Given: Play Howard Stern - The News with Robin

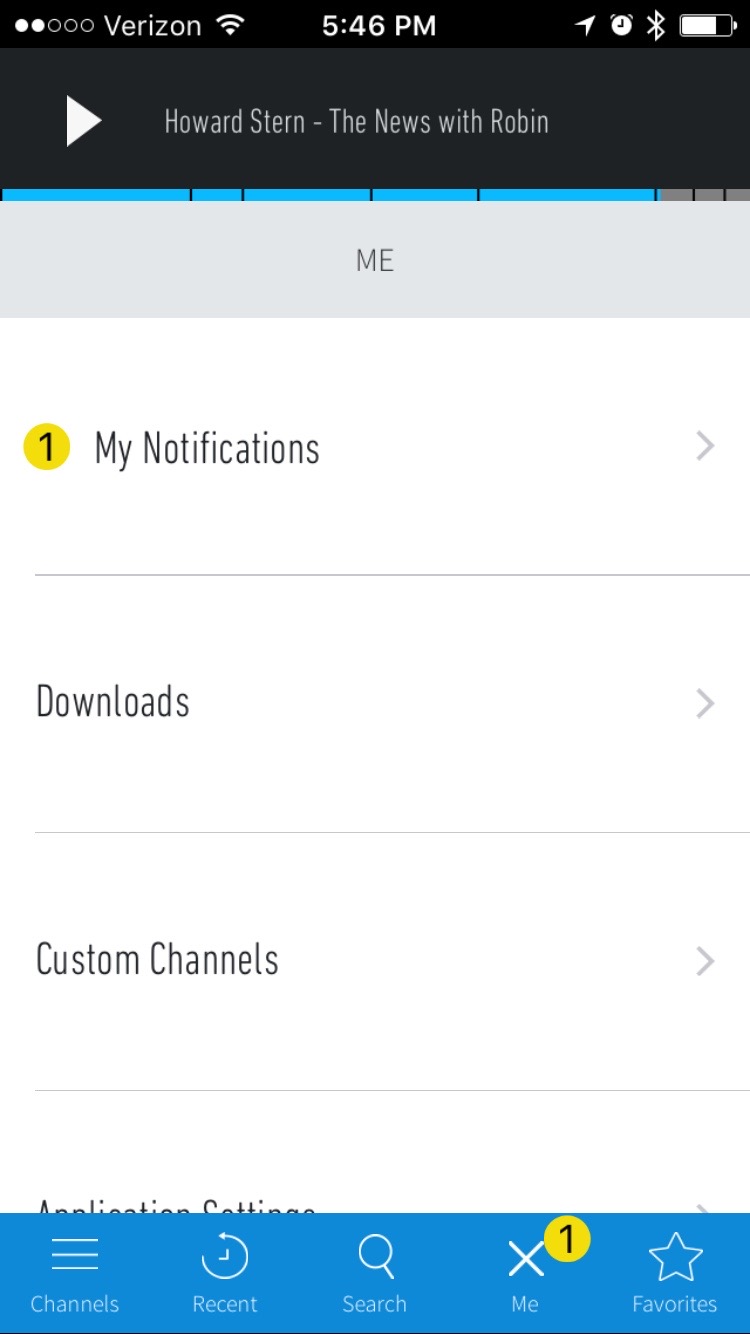Looking at the screenshot, I should pyautogui.click(x=84, y=121).
